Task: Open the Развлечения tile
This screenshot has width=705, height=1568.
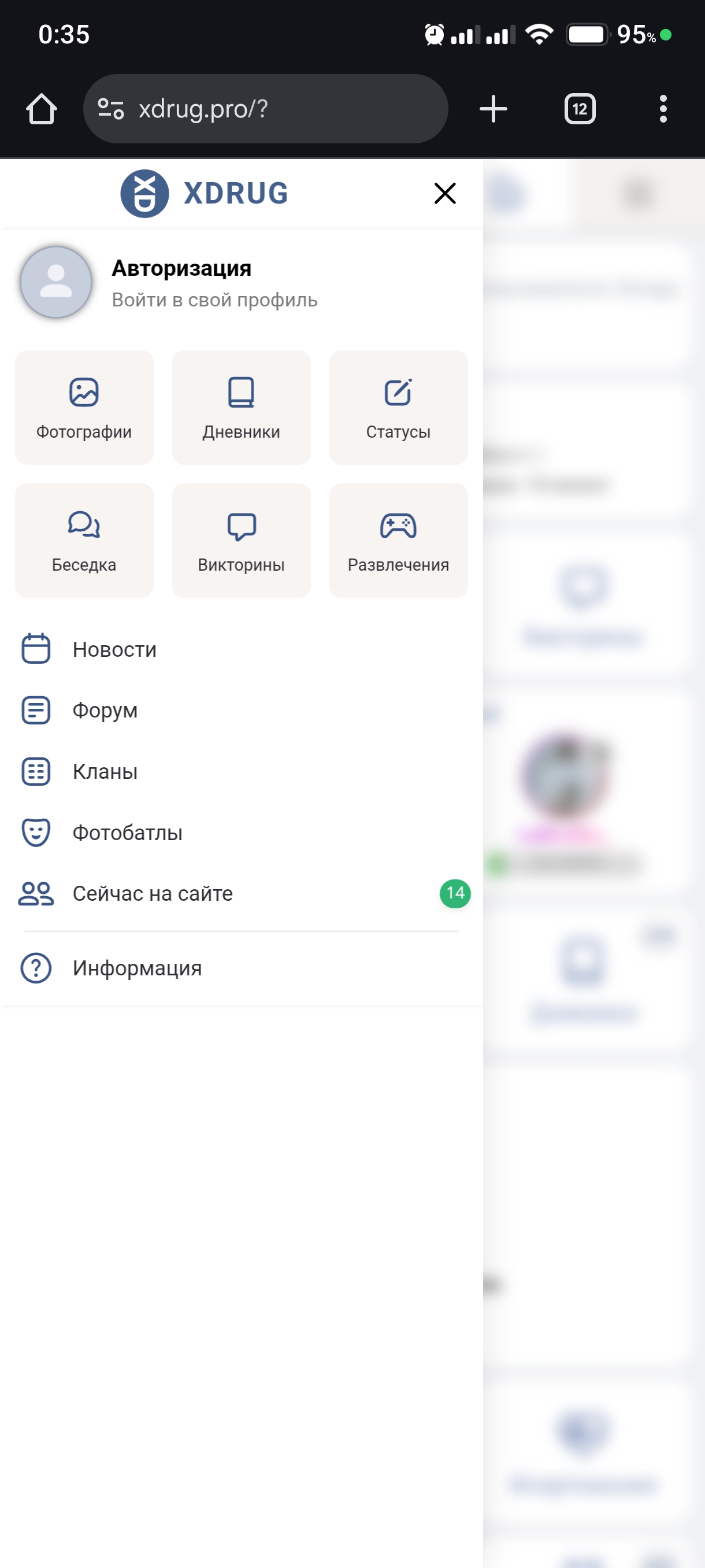Action: click(398, 541)
